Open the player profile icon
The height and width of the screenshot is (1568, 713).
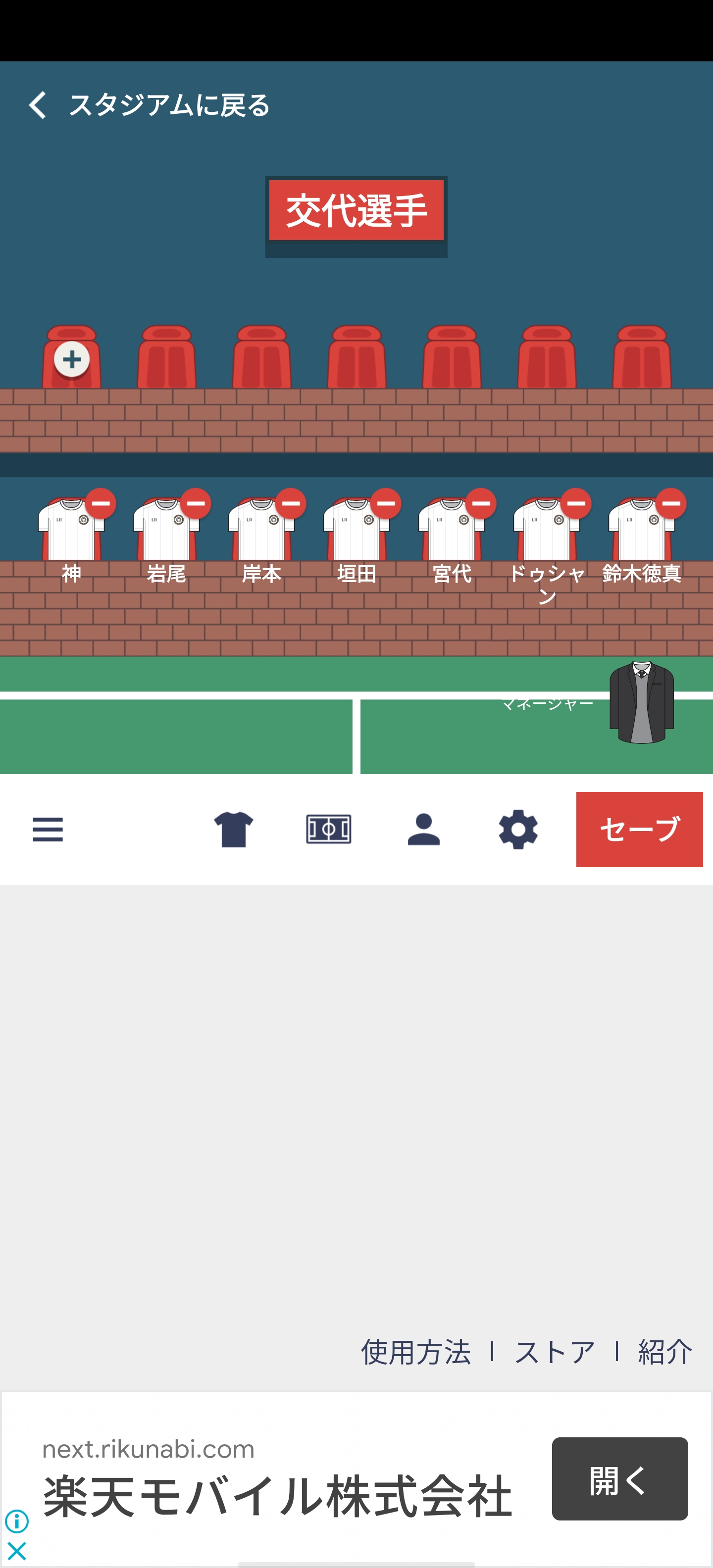[x=423, y=829]
